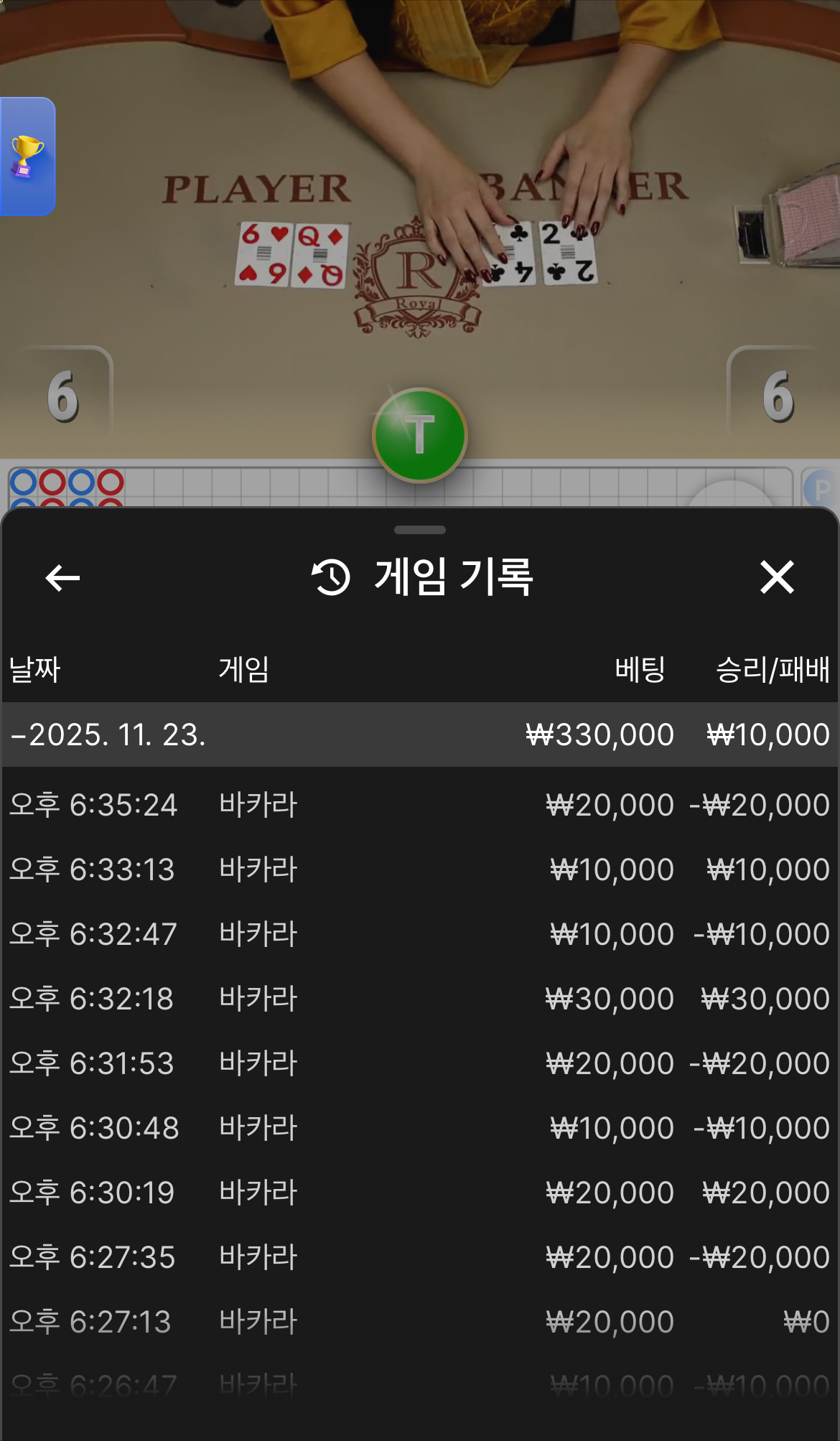Open the 오후 6:27:35 바카라 record
The image size is (840, 1441).
click(420, 1257)
